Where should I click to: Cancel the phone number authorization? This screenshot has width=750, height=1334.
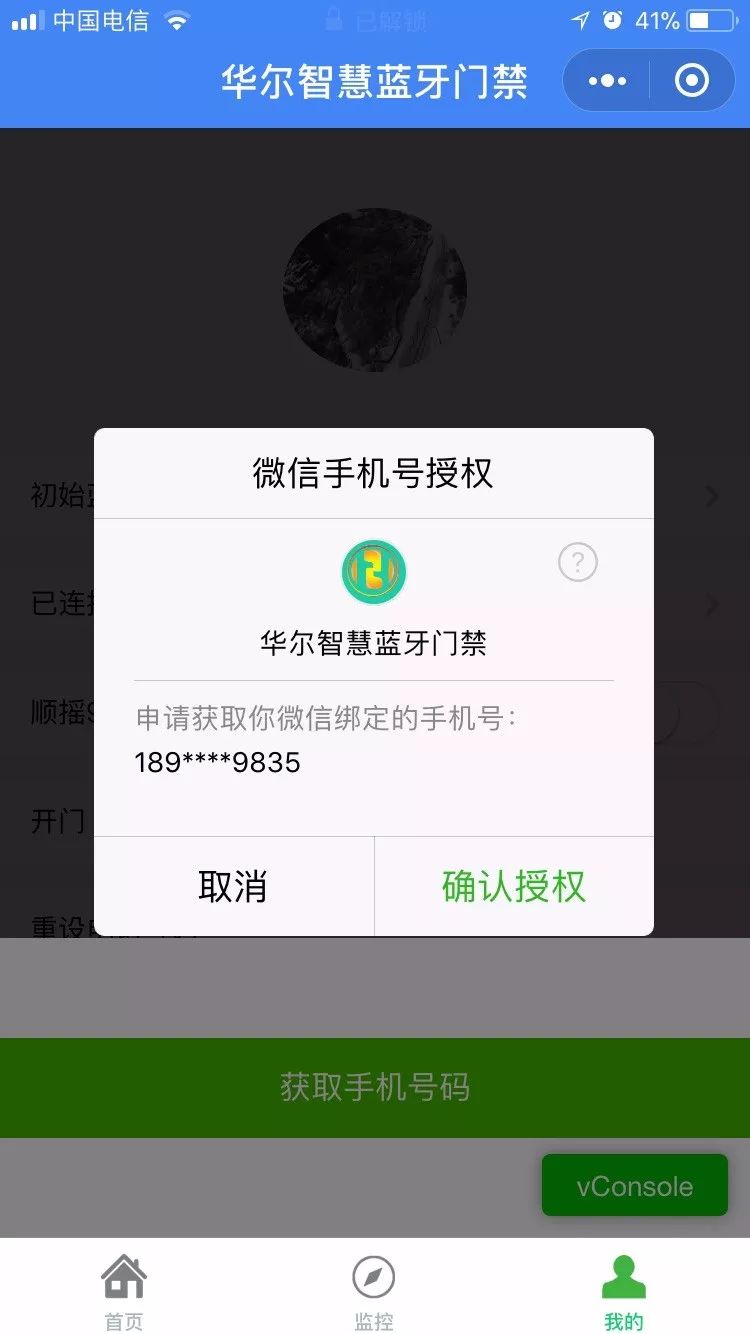(x=233, y=886)
